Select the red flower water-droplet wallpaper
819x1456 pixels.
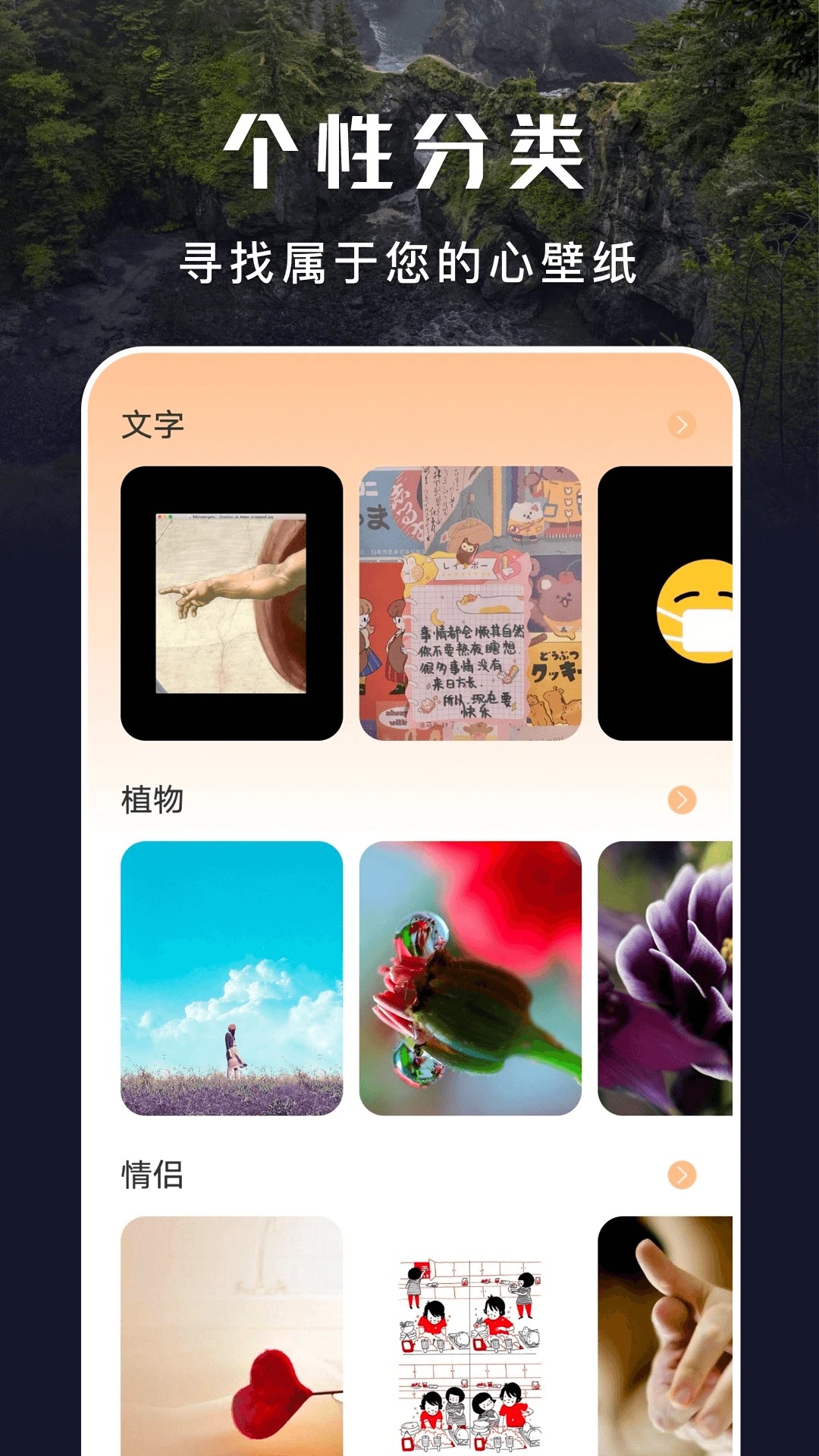click(469, 978)
